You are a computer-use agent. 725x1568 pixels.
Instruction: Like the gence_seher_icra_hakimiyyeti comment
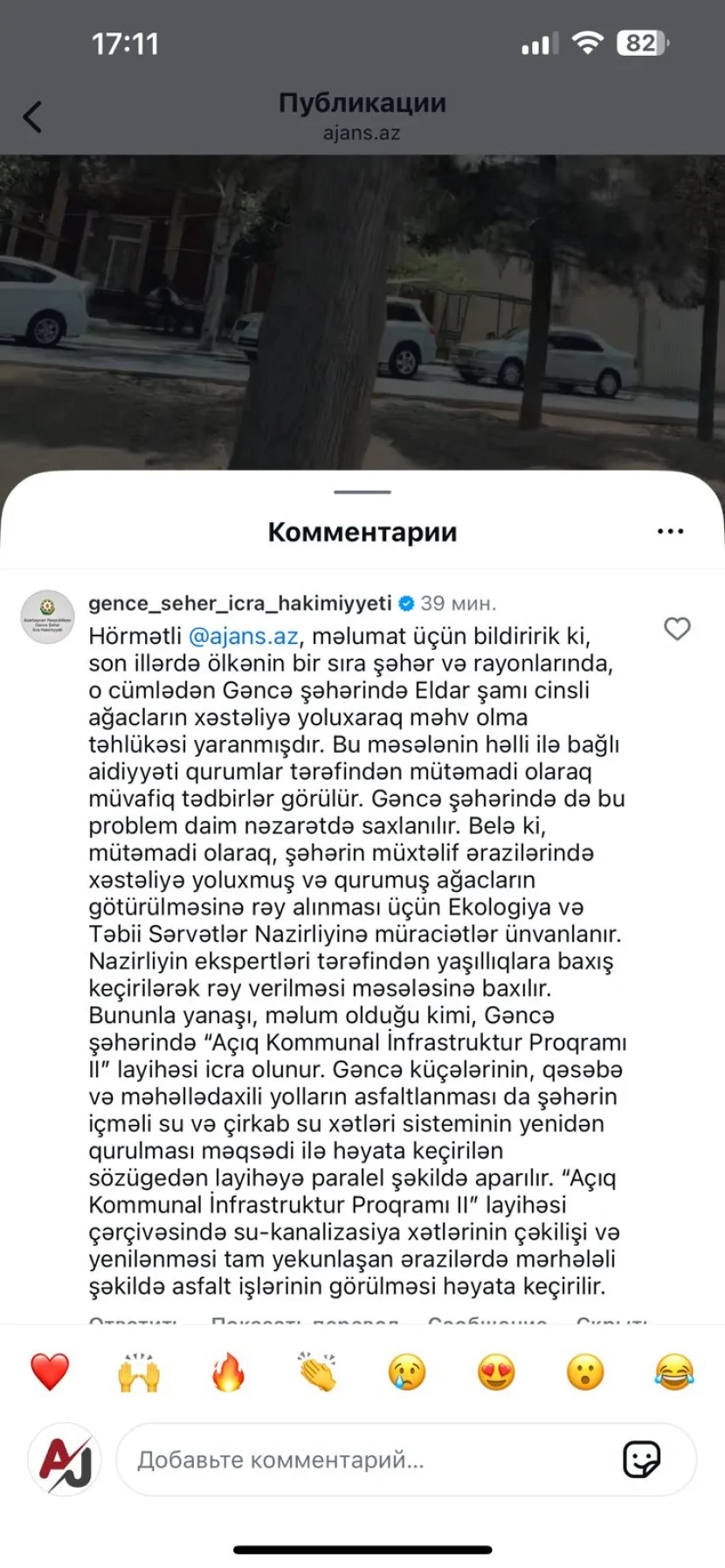tap(677, 628)
